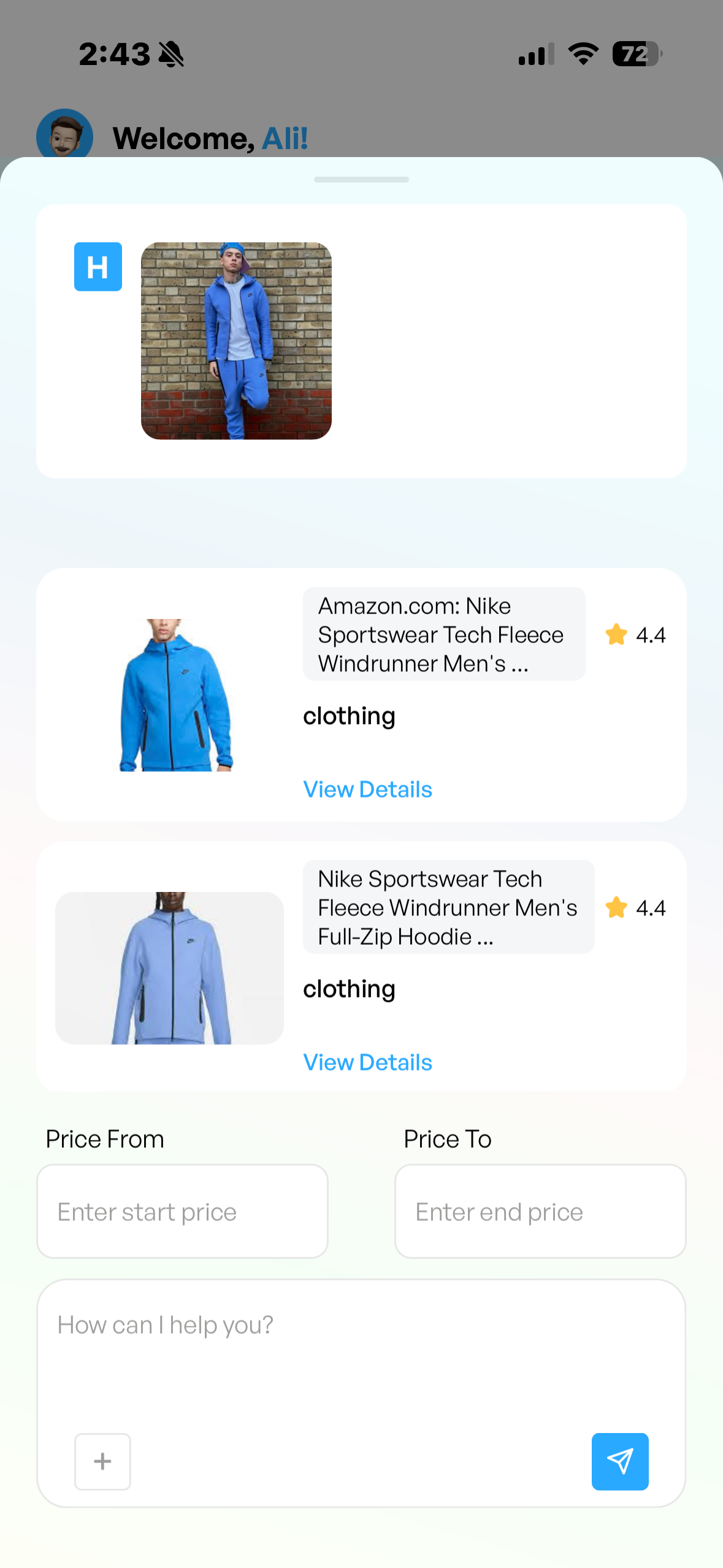The height and width of the screenshot is (1568, 723).
Task: Open the uploaded photo of the man in blue
Action: pos(236,340)
